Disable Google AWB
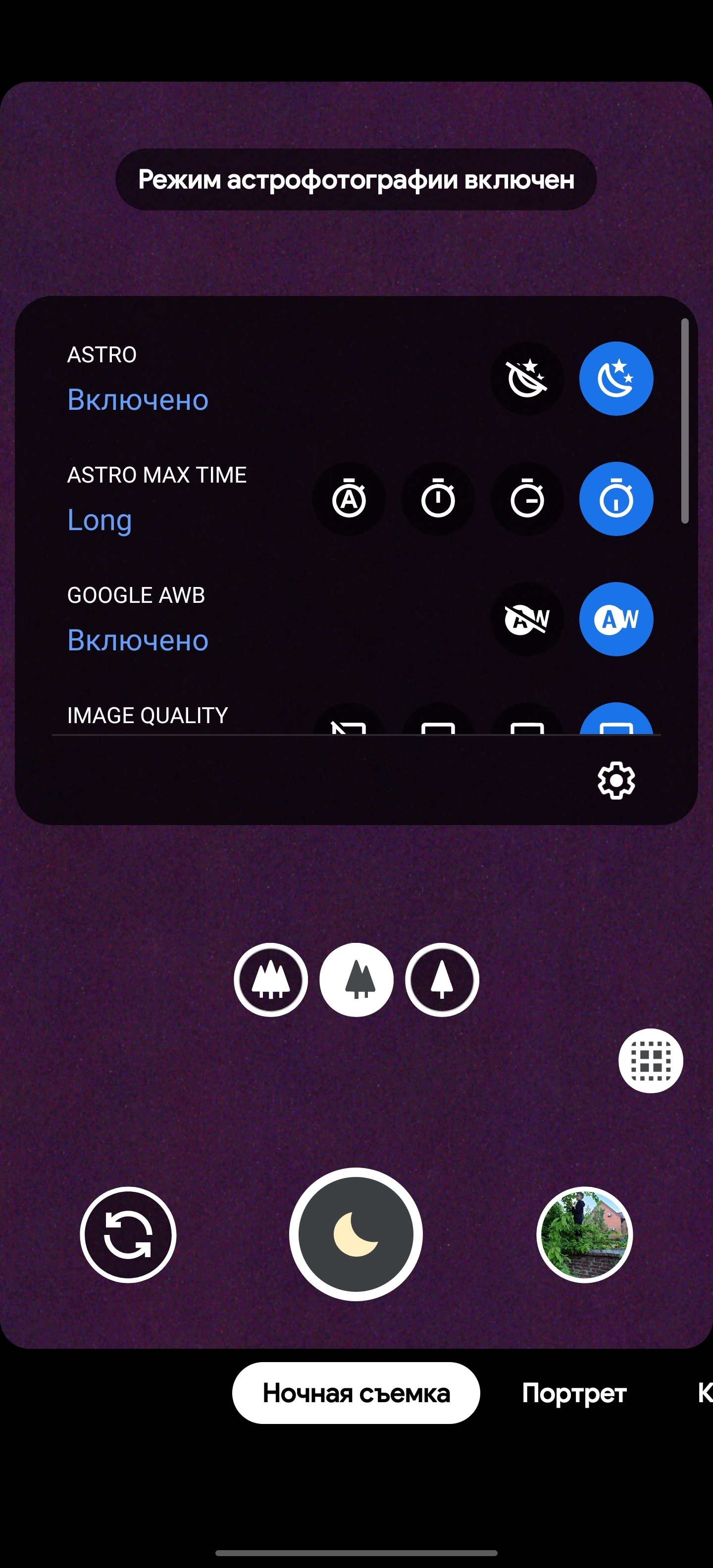The height and width of the screenshot is (1568, 713). click(527, 619)
